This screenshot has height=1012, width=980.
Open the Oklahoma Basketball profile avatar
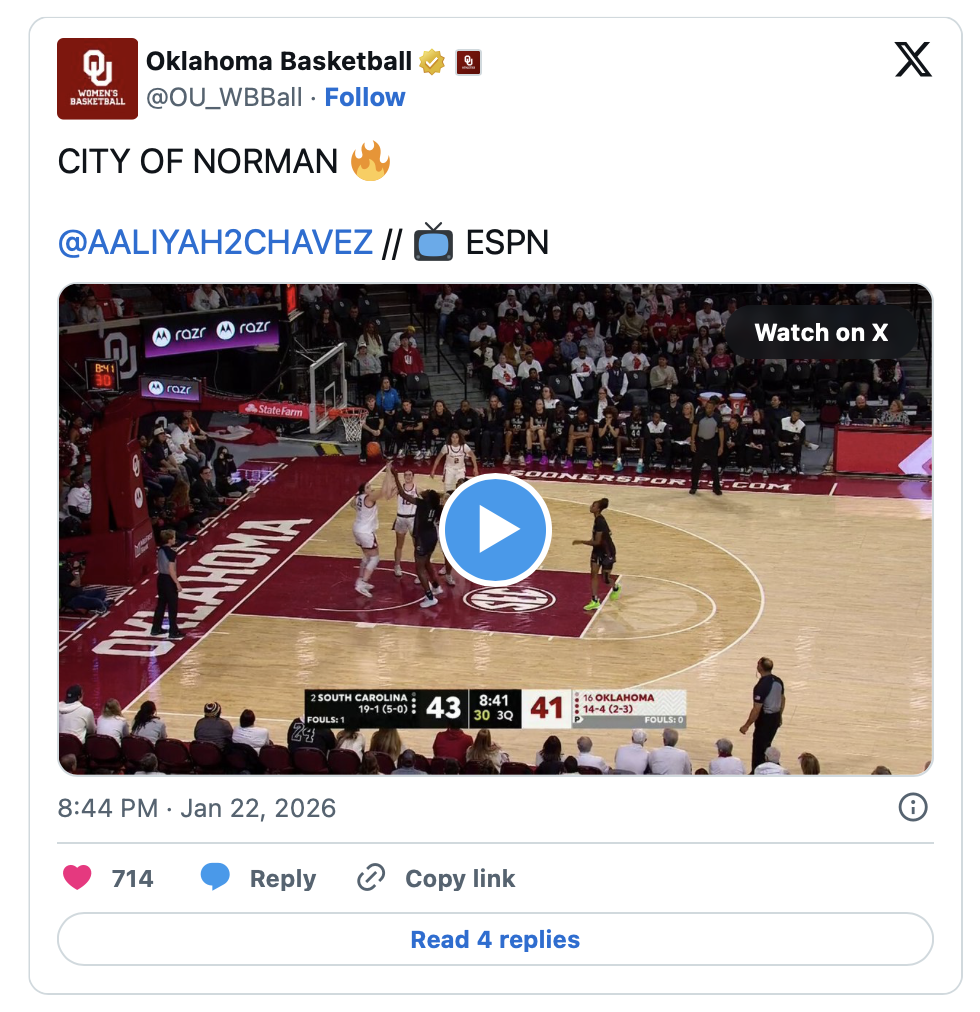point(97,79)
